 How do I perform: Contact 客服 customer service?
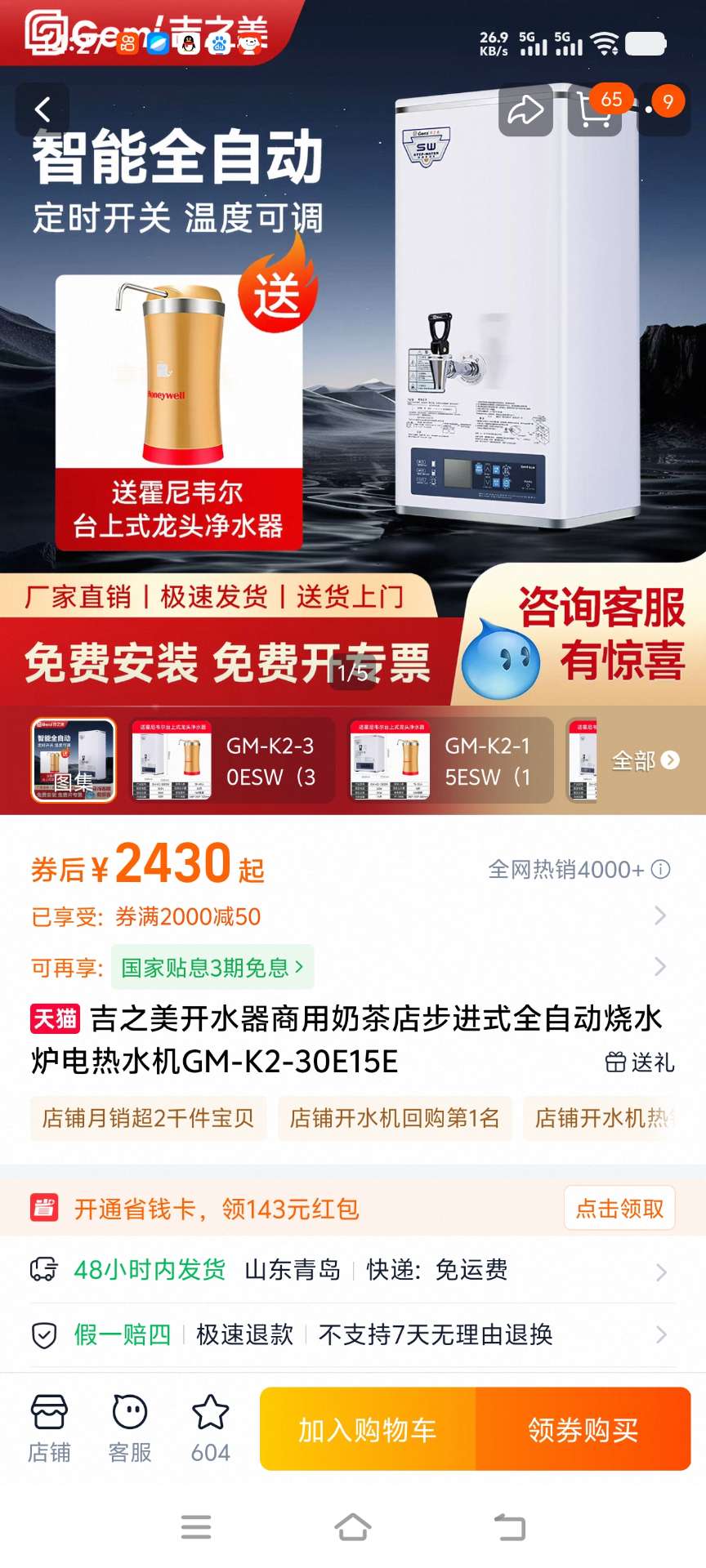[130, 1428]
